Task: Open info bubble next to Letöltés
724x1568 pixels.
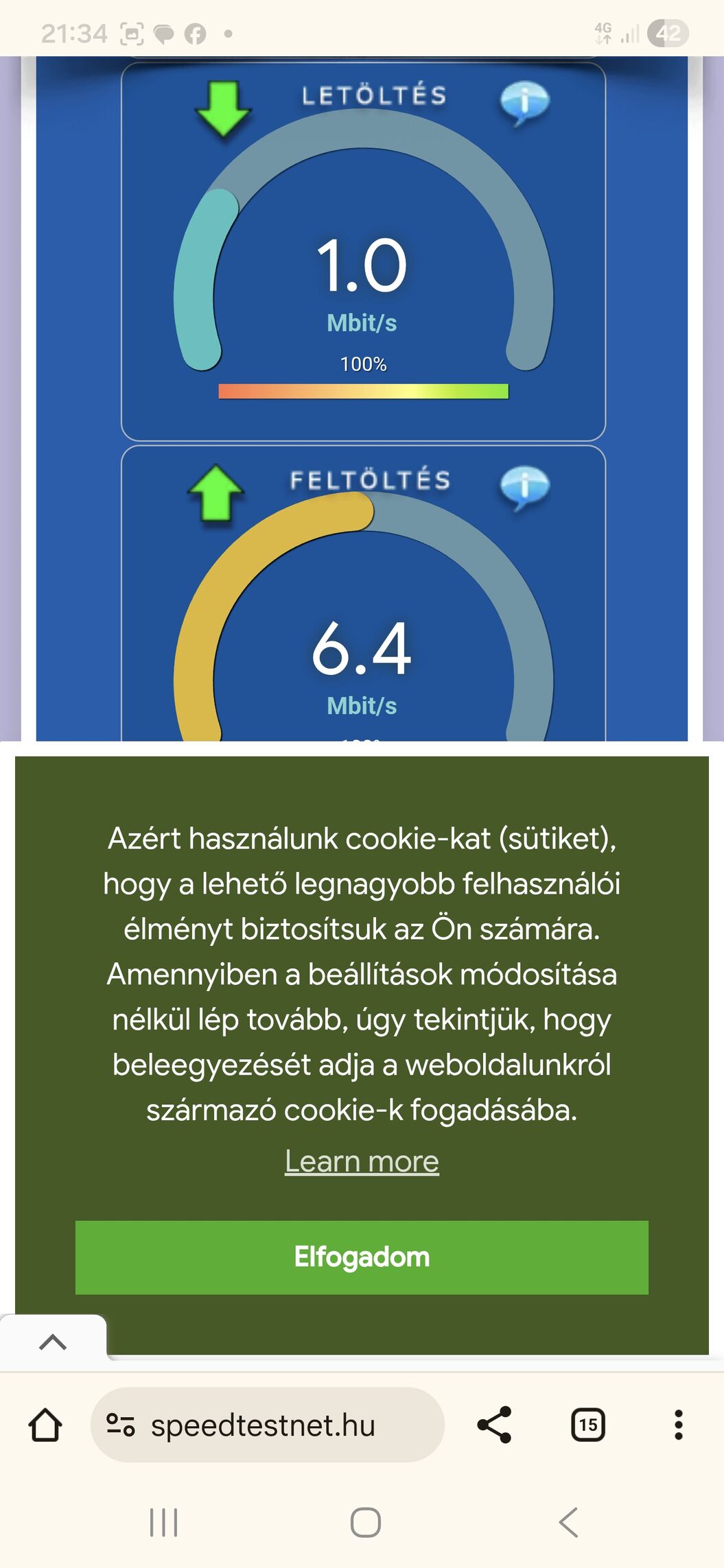Action: (524, 103)
